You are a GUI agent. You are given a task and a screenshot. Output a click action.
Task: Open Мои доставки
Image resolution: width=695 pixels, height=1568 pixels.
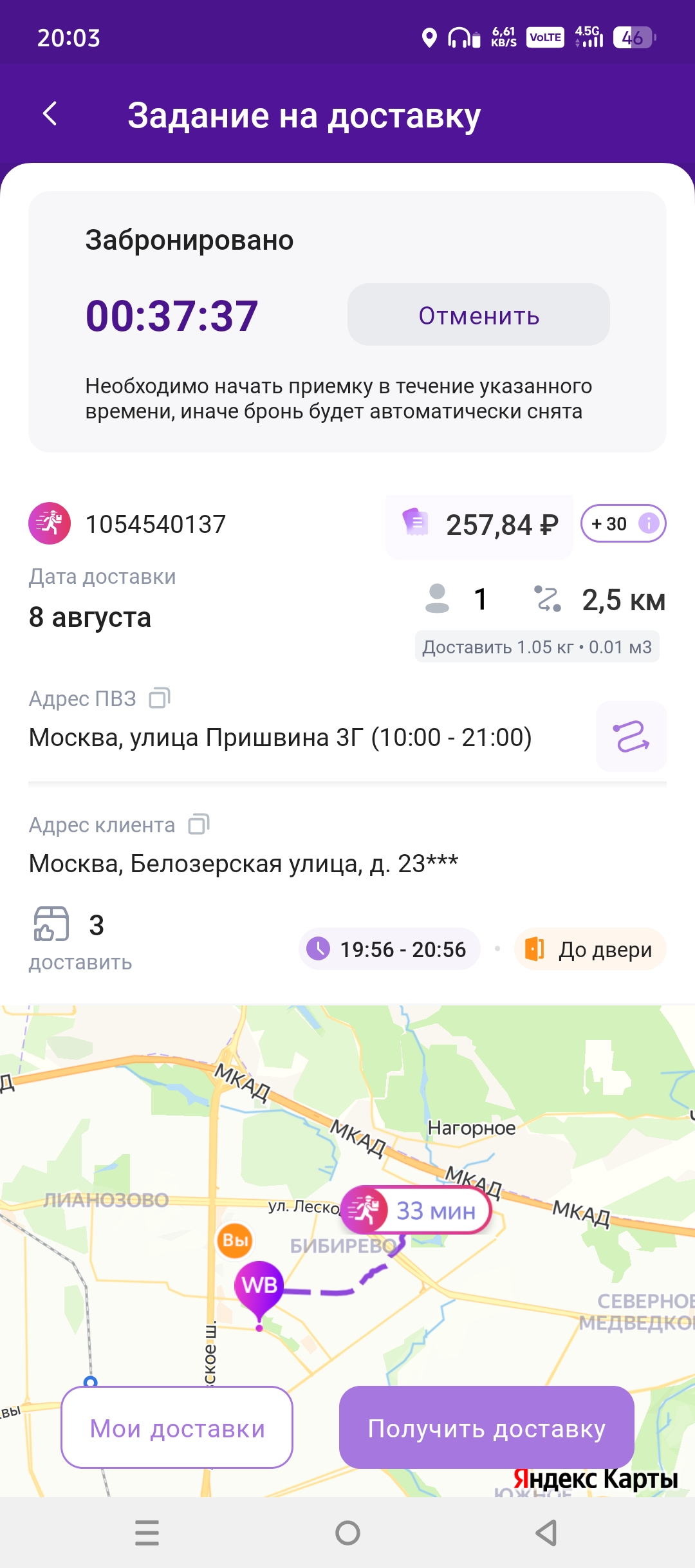pyautogui.click(x=177, y=1427)
